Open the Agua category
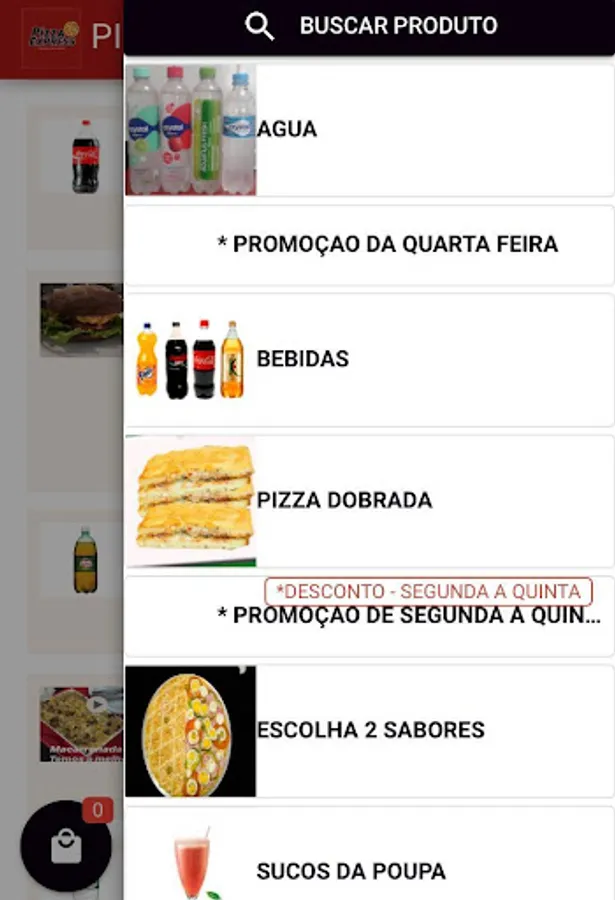The width and height of the screenshot is (615, 900). (x=369, y=130)
